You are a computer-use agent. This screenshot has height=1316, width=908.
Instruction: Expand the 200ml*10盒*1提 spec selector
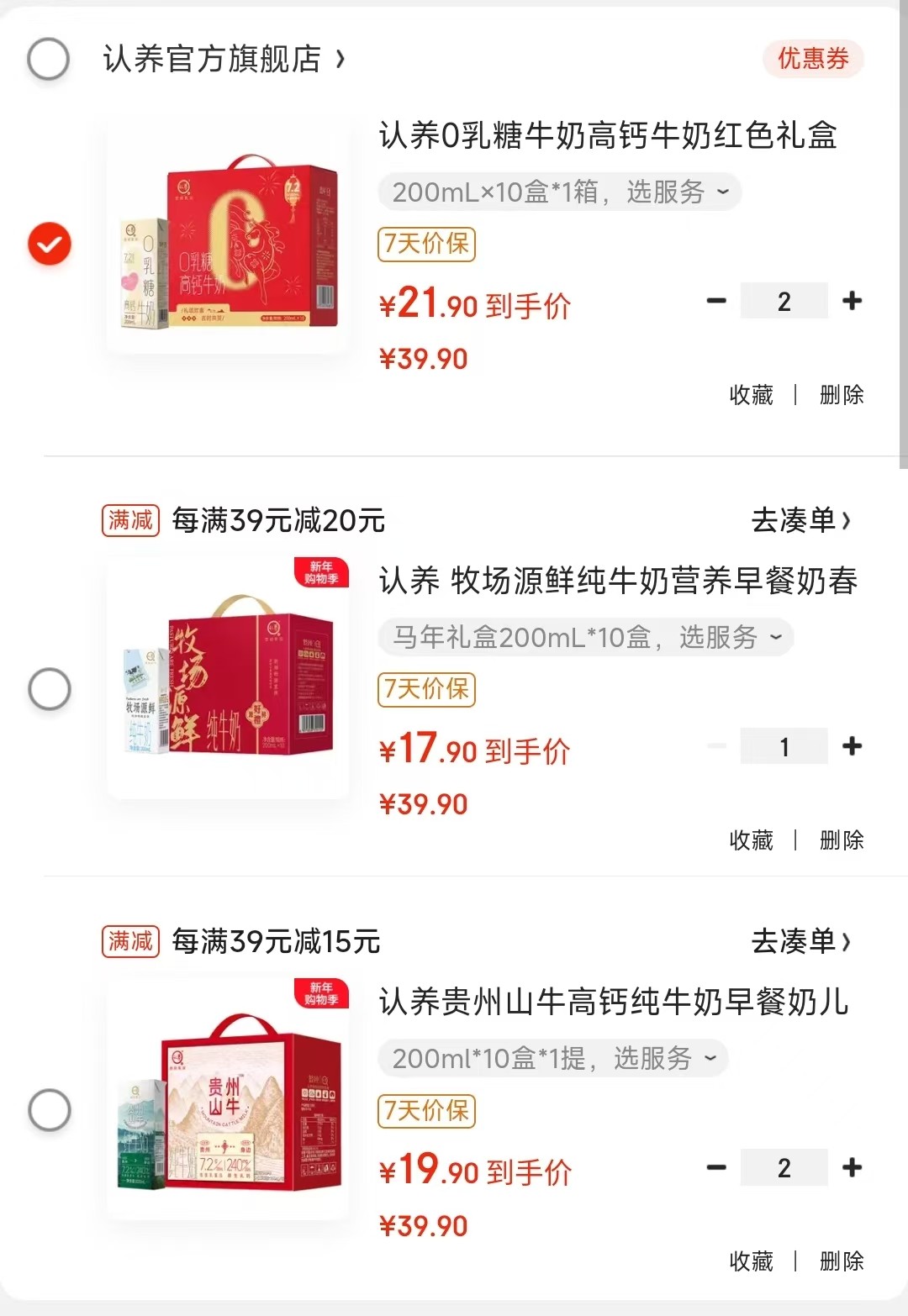pos(553,1058)
